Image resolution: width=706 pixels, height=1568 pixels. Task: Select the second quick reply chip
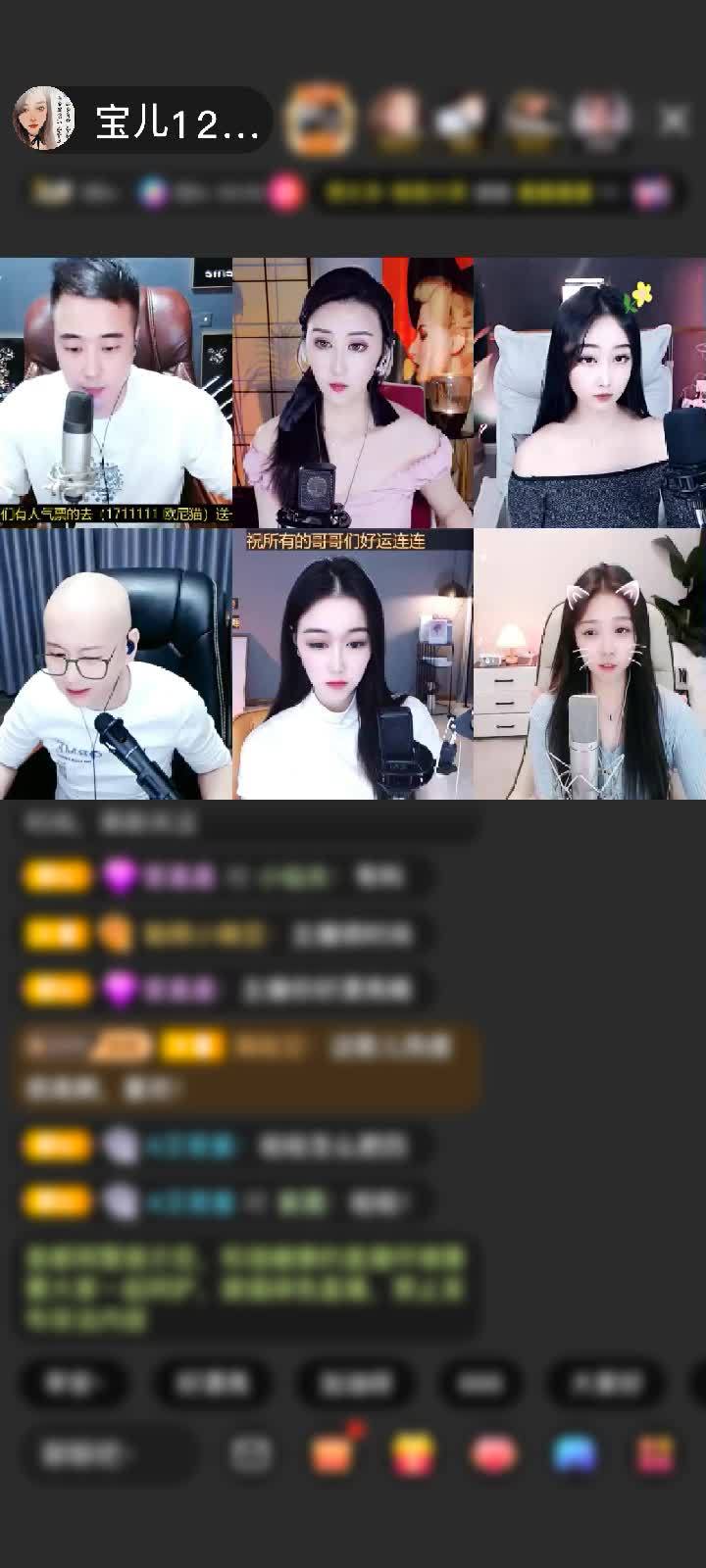pyautogui.click(x=212, y=1383)
